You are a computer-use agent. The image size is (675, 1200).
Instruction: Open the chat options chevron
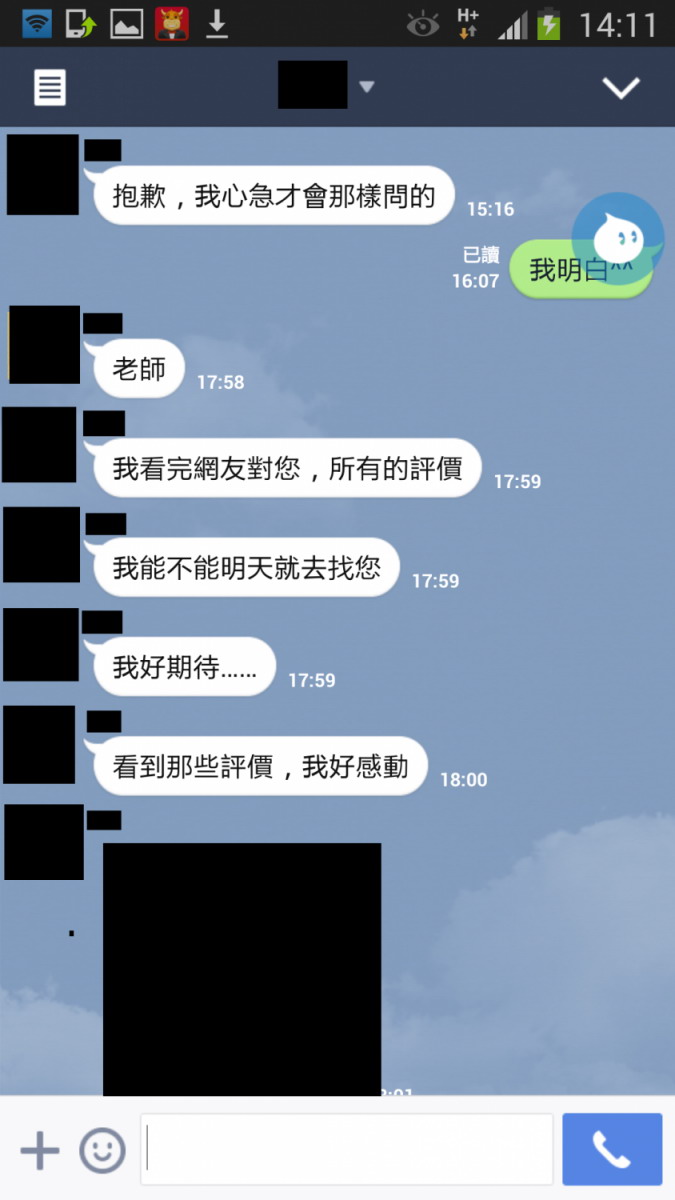click(620, 87)
